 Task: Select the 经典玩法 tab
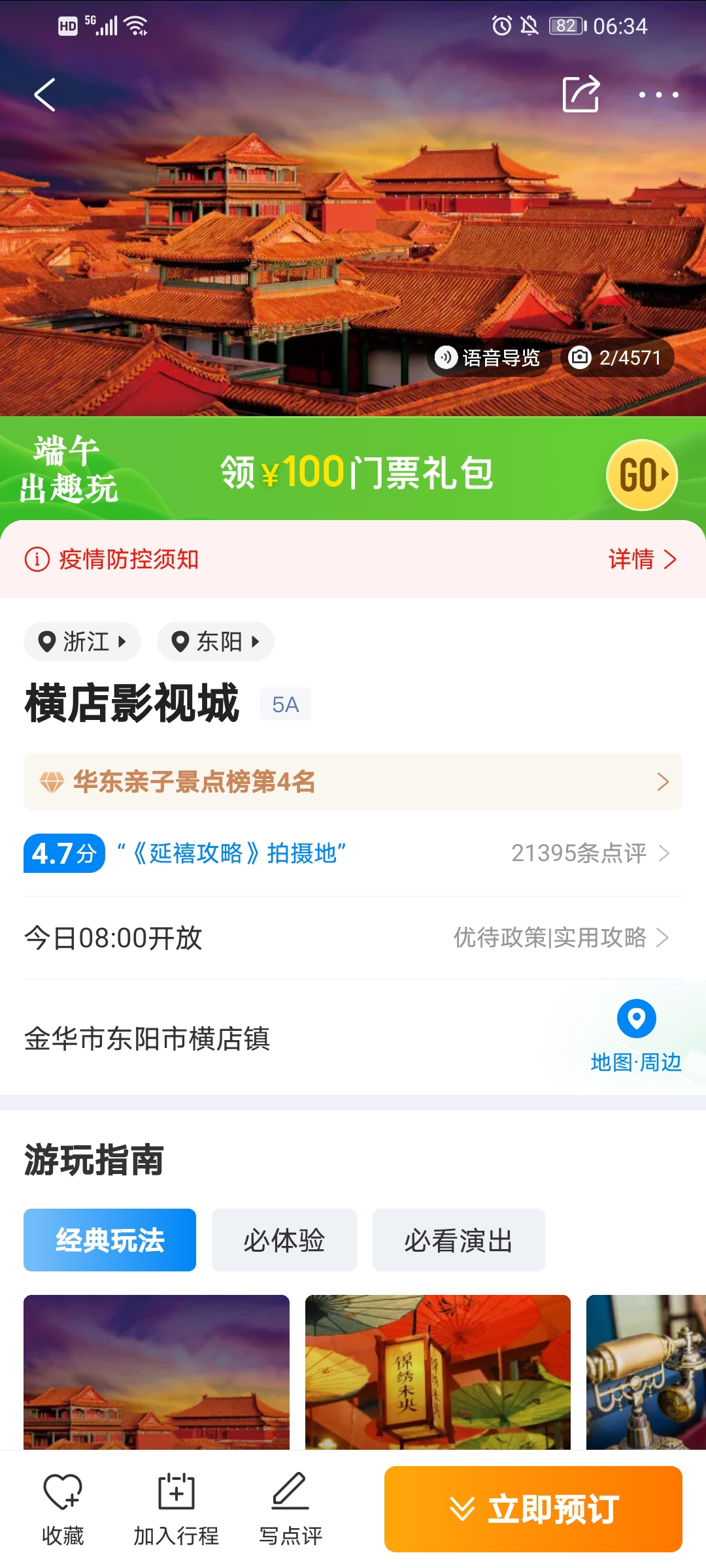(110, 1240)
